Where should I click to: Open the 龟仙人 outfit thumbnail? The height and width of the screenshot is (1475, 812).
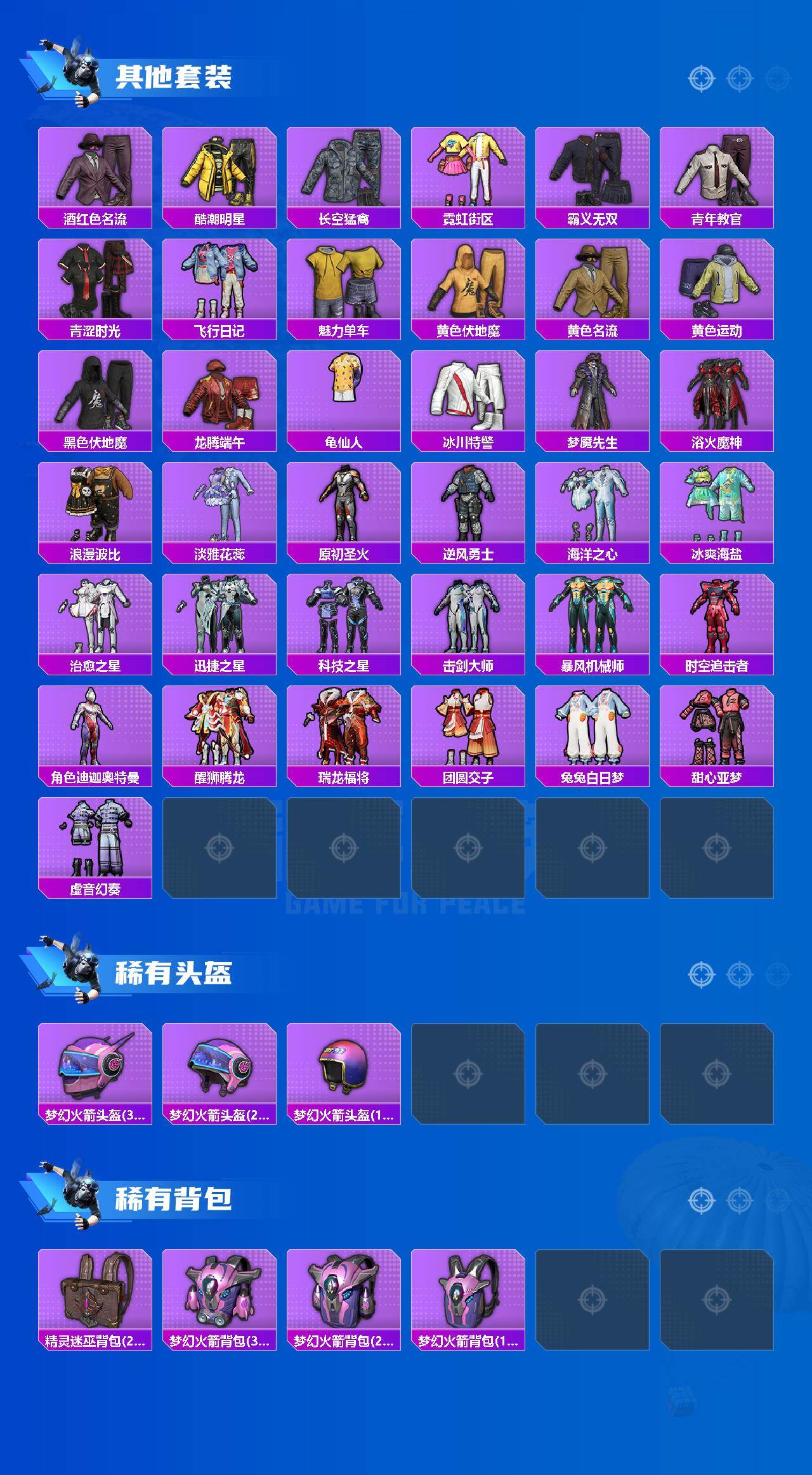[x=343, y=392]
